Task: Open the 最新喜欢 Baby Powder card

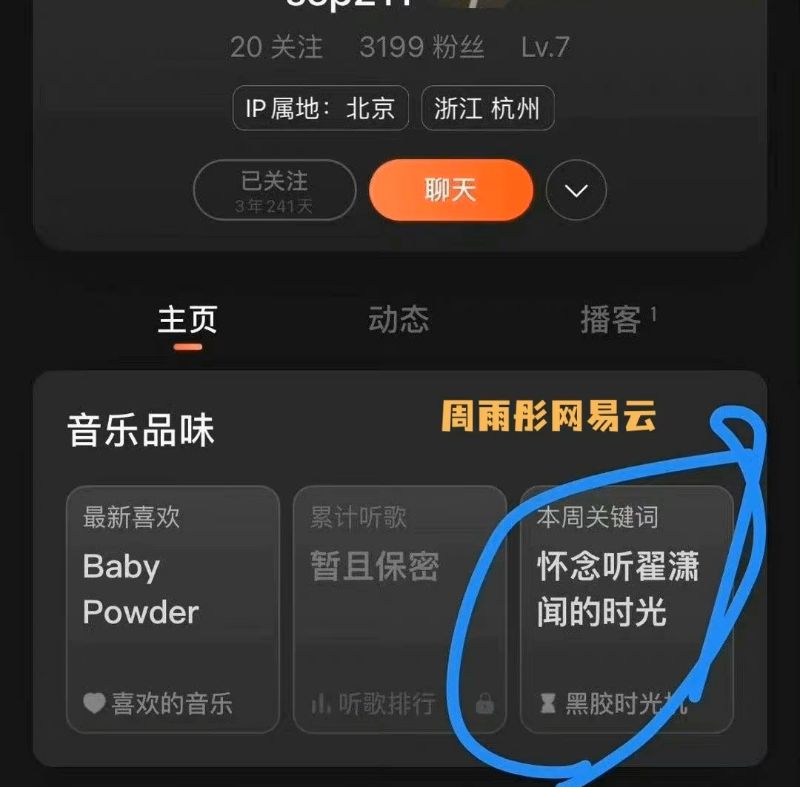Action: coord(173,609)
